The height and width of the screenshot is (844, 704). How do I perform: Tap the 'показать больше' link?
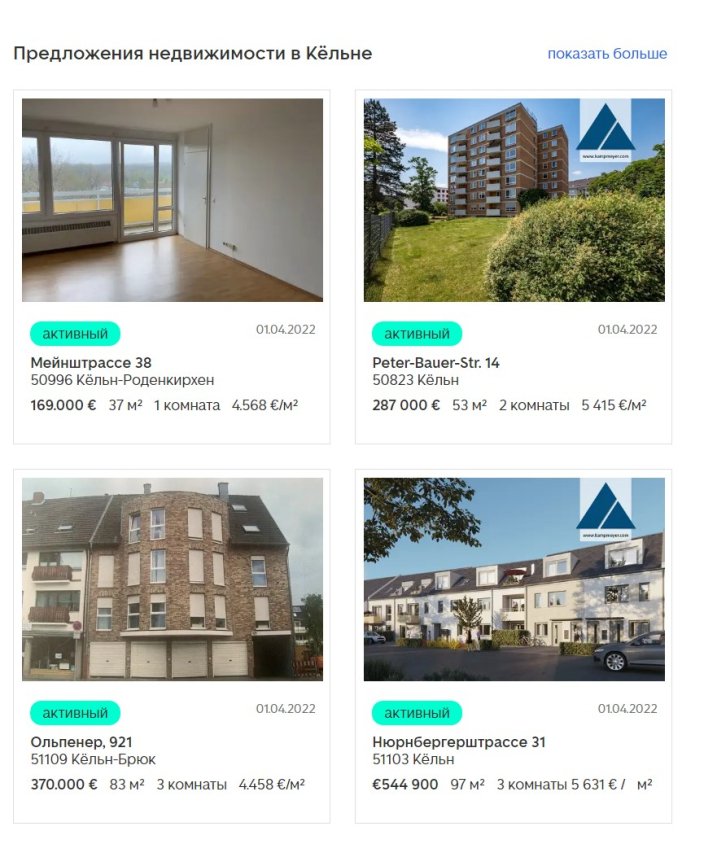[606, 54]
